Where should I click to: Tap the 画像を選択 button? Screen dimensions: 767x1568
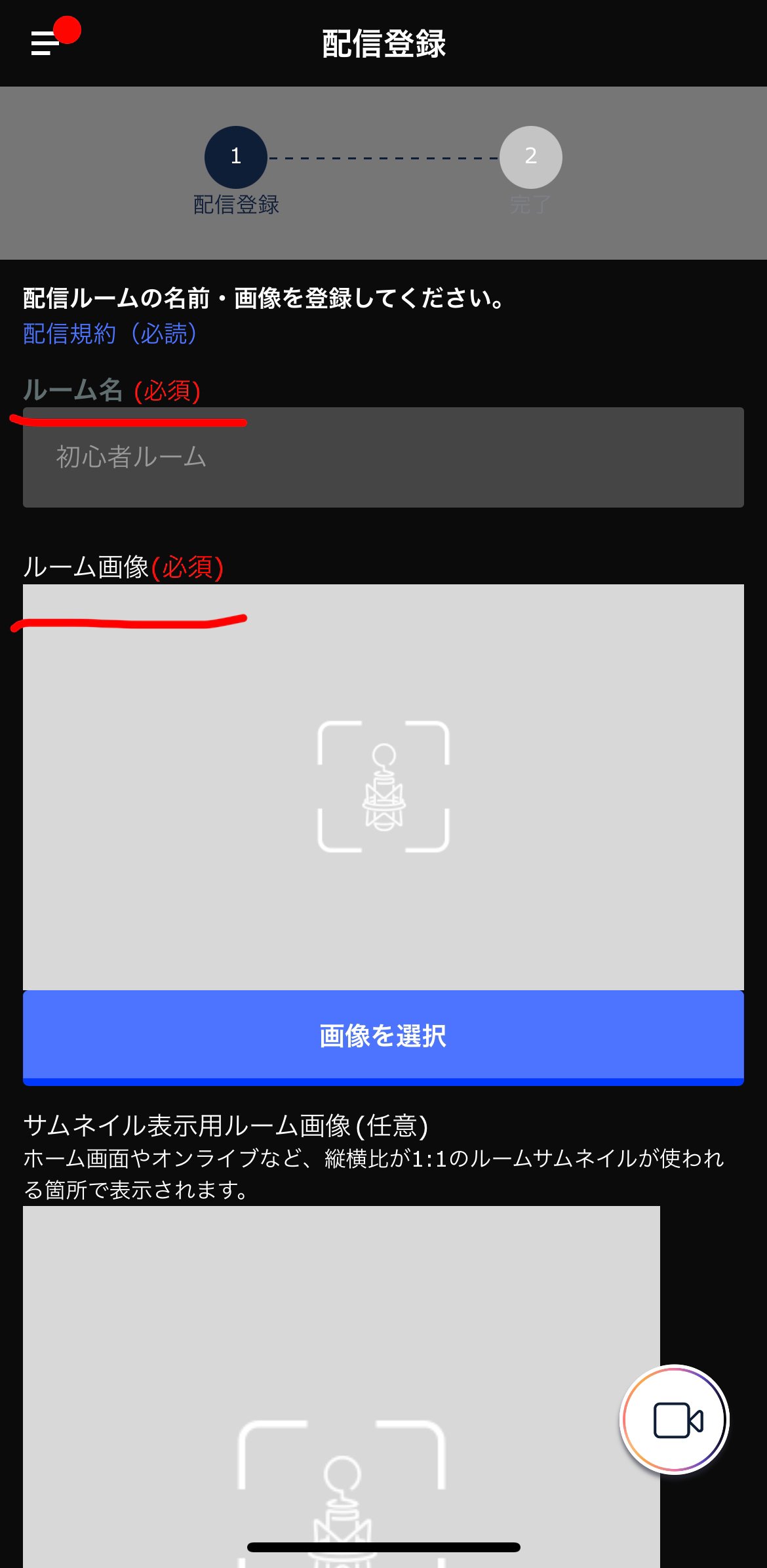[383, 1037]
